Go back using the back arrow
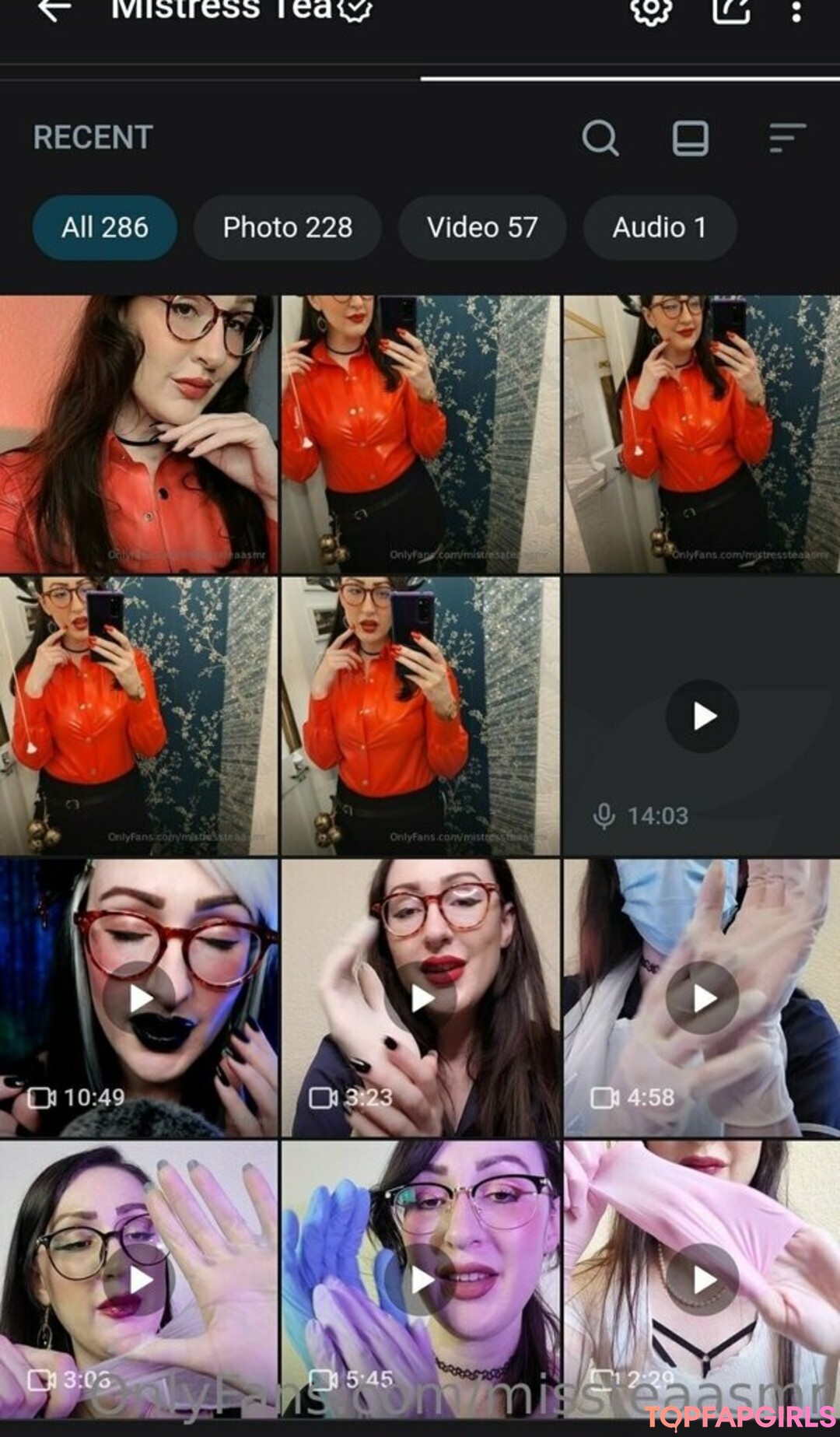Viewport: 840px width, 1437px height. coord(54,9)
